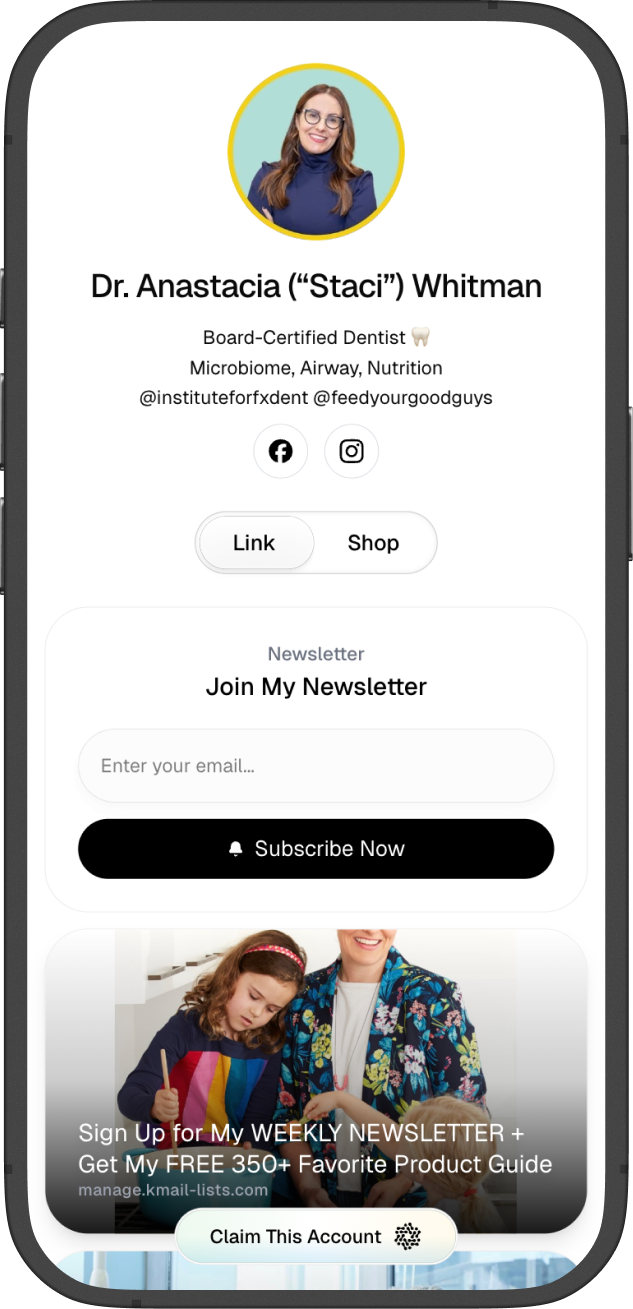
Task: Open the Facebook profile icon
Action: tap(280, 451)
